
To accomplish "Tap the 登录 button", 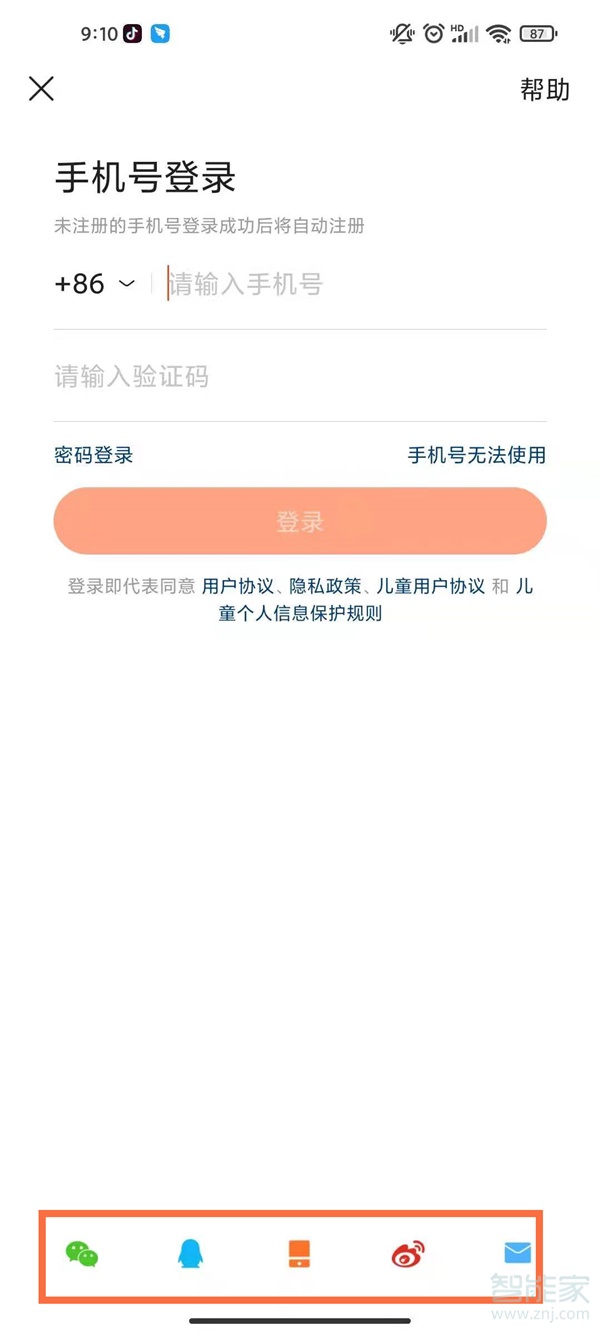I will point(300,521).
